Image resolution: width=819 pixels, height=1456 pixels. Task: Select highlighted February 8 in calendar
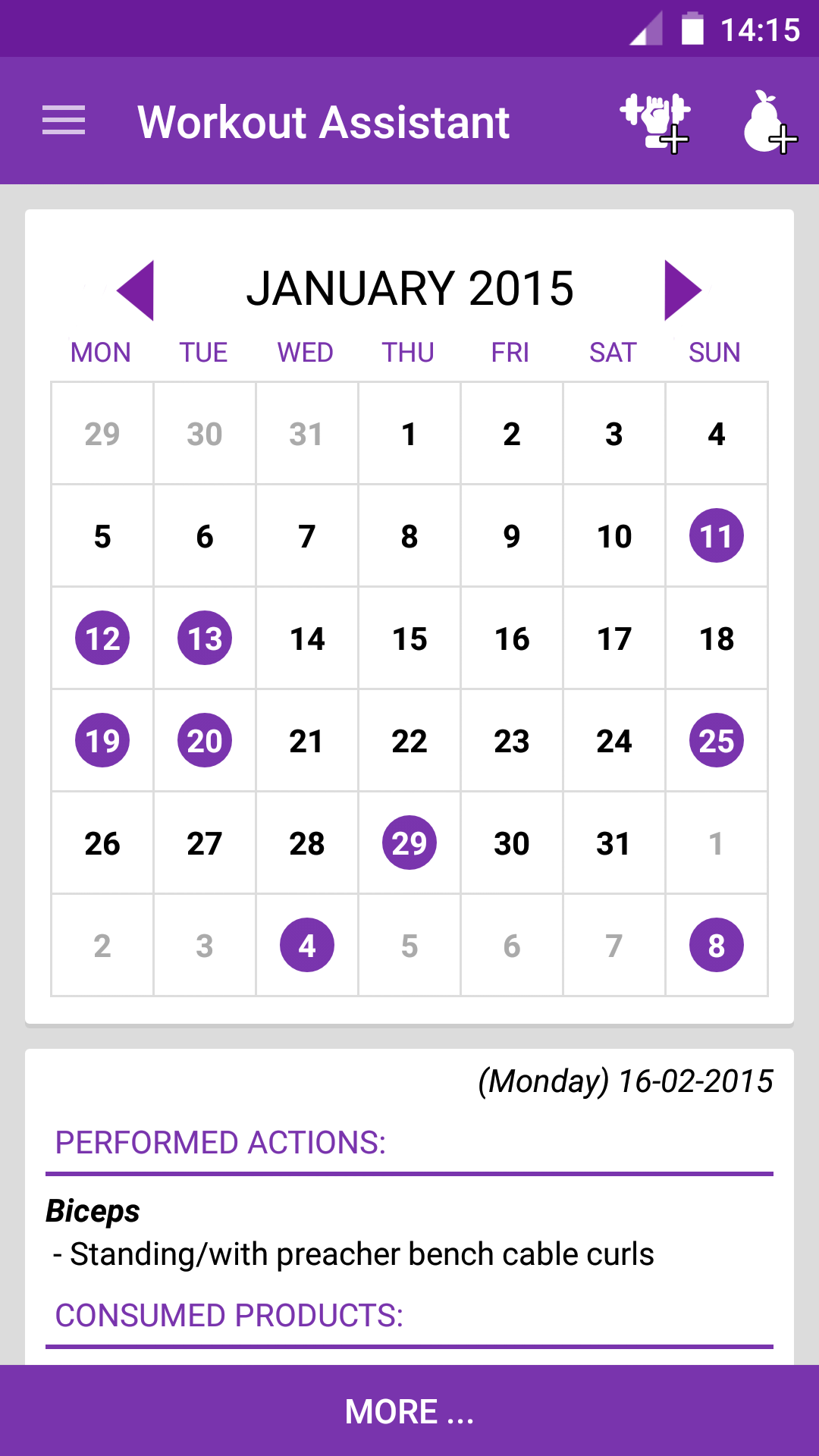pos(716,943)
